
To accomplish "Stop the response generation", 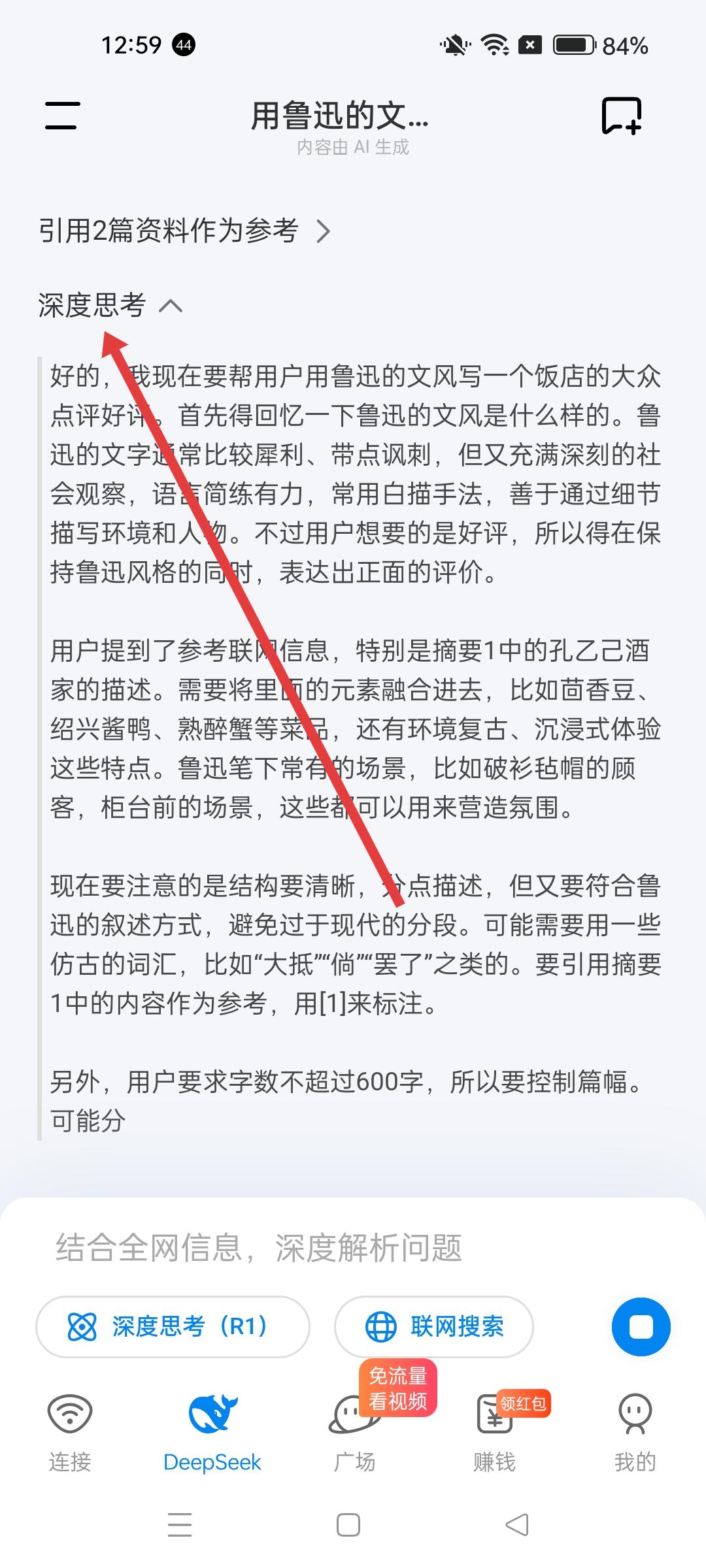I will point(641,1327).
